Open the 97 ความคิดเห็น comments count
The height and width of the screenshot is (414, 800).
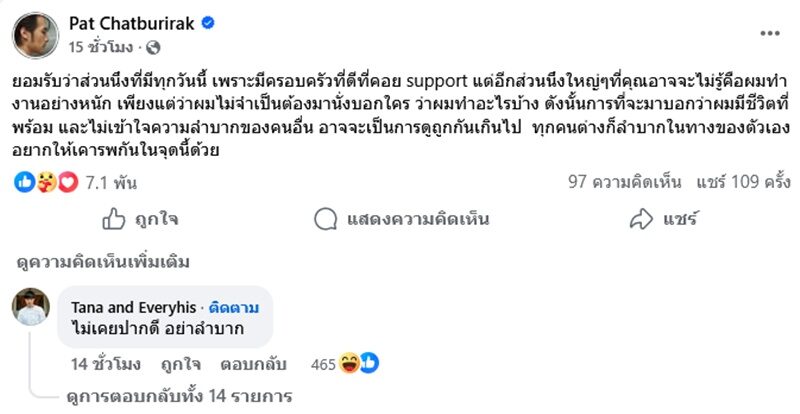click(624, 182)
